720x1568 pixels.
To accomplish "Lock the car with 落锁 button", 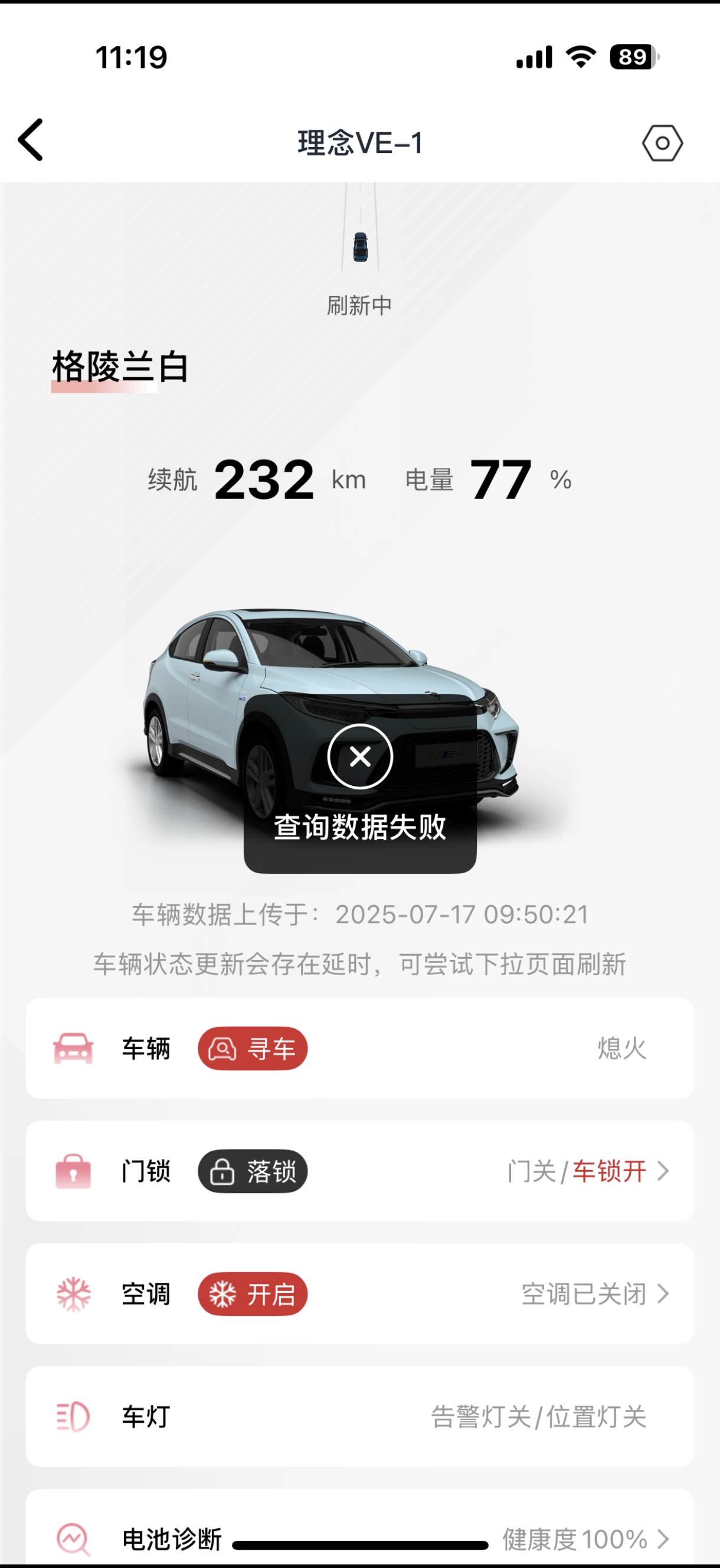I will (252, 1171).
